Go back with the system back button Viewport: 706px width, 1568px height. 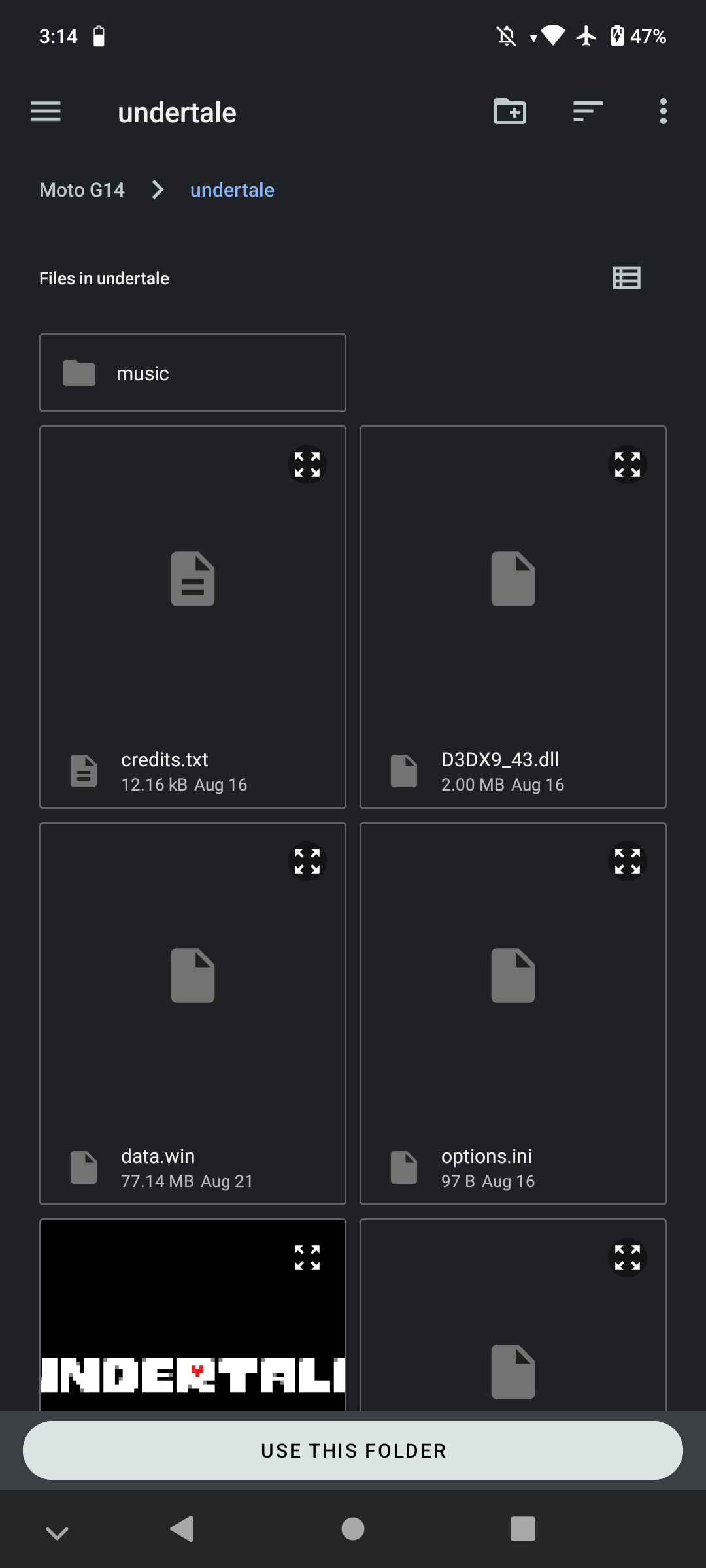click(x=182, y=1529)
